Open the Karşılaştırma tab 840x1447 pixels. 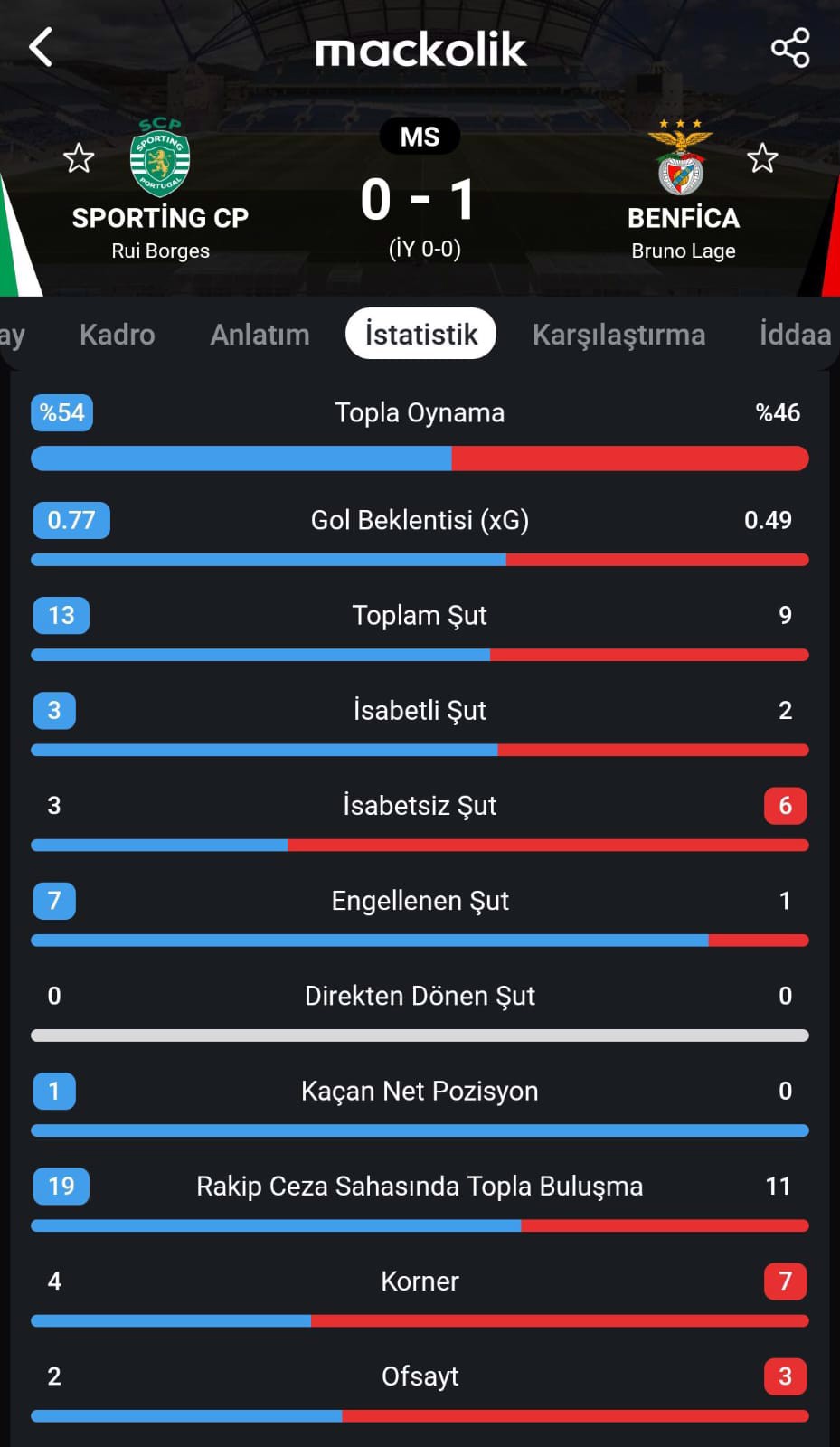click(618, 335)
